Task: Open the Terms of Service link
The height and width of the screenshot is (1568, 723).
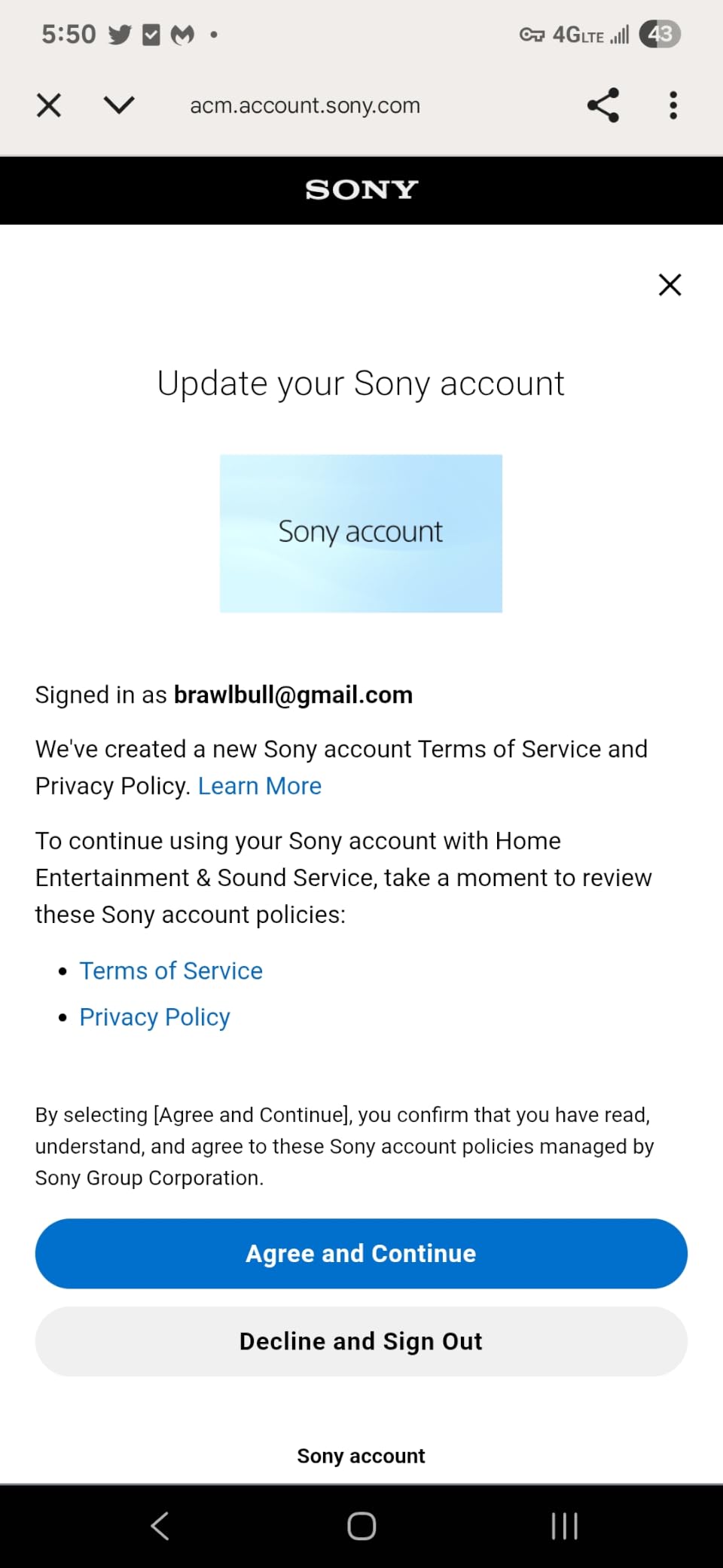Action: 171,970
